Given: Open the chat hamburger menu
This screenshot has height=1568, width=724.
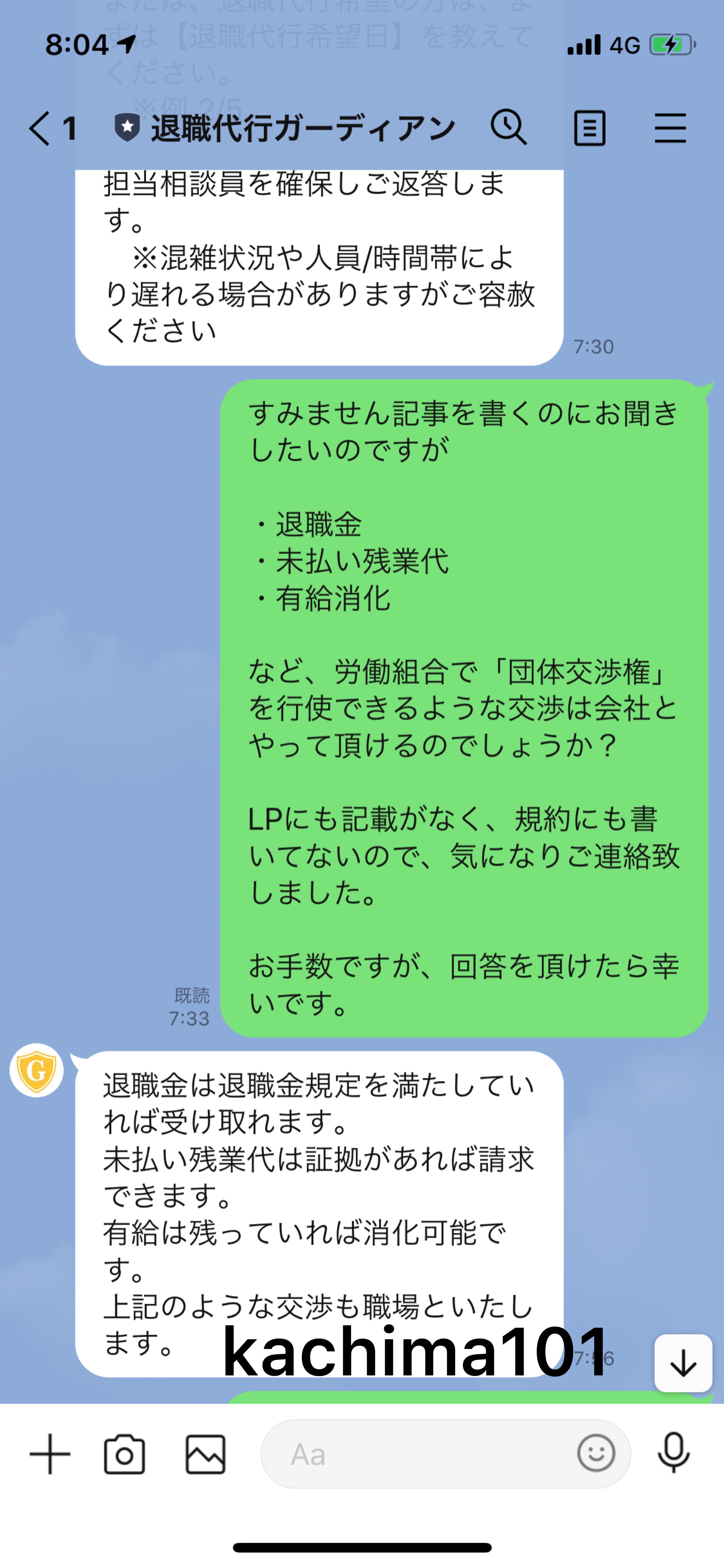Looking at the screenshot, I should pyautogui.click(x=670, y=128).
